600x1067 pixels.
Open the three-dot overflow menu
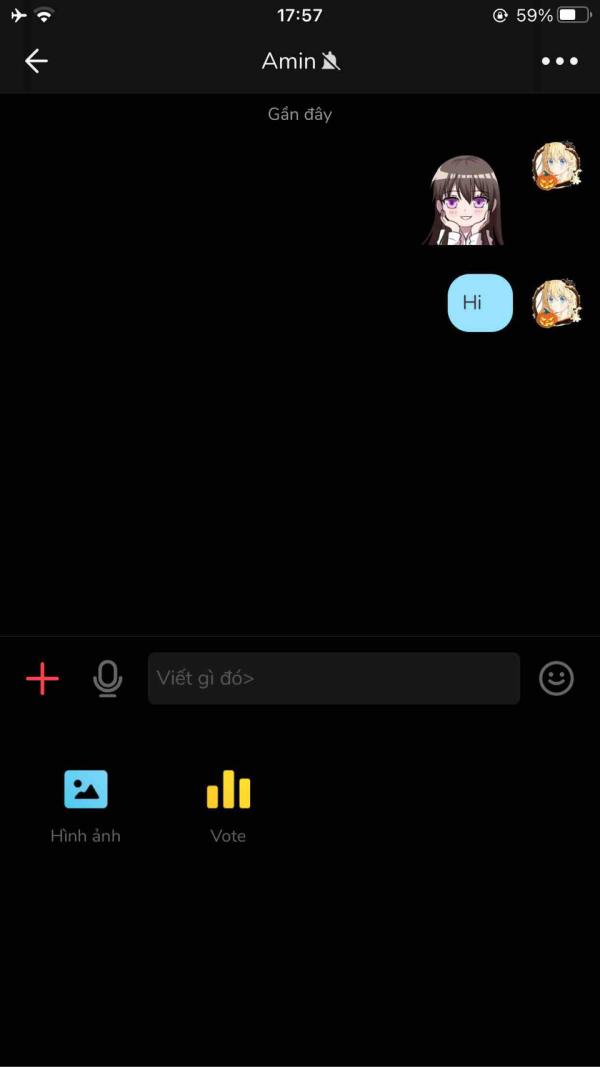pyautogui.click(x=559, y=61)
